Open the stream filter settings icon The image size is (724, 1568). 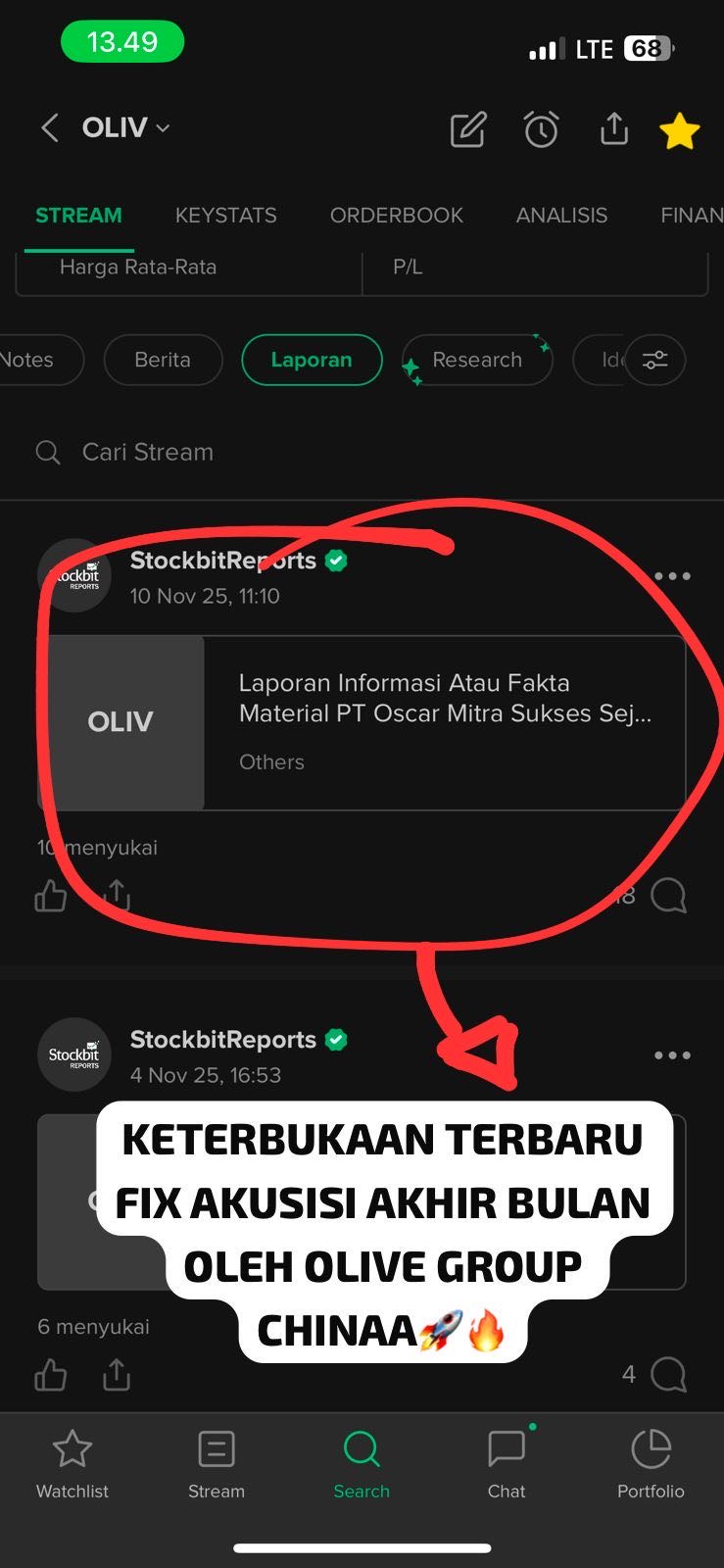tap(654, 360)
